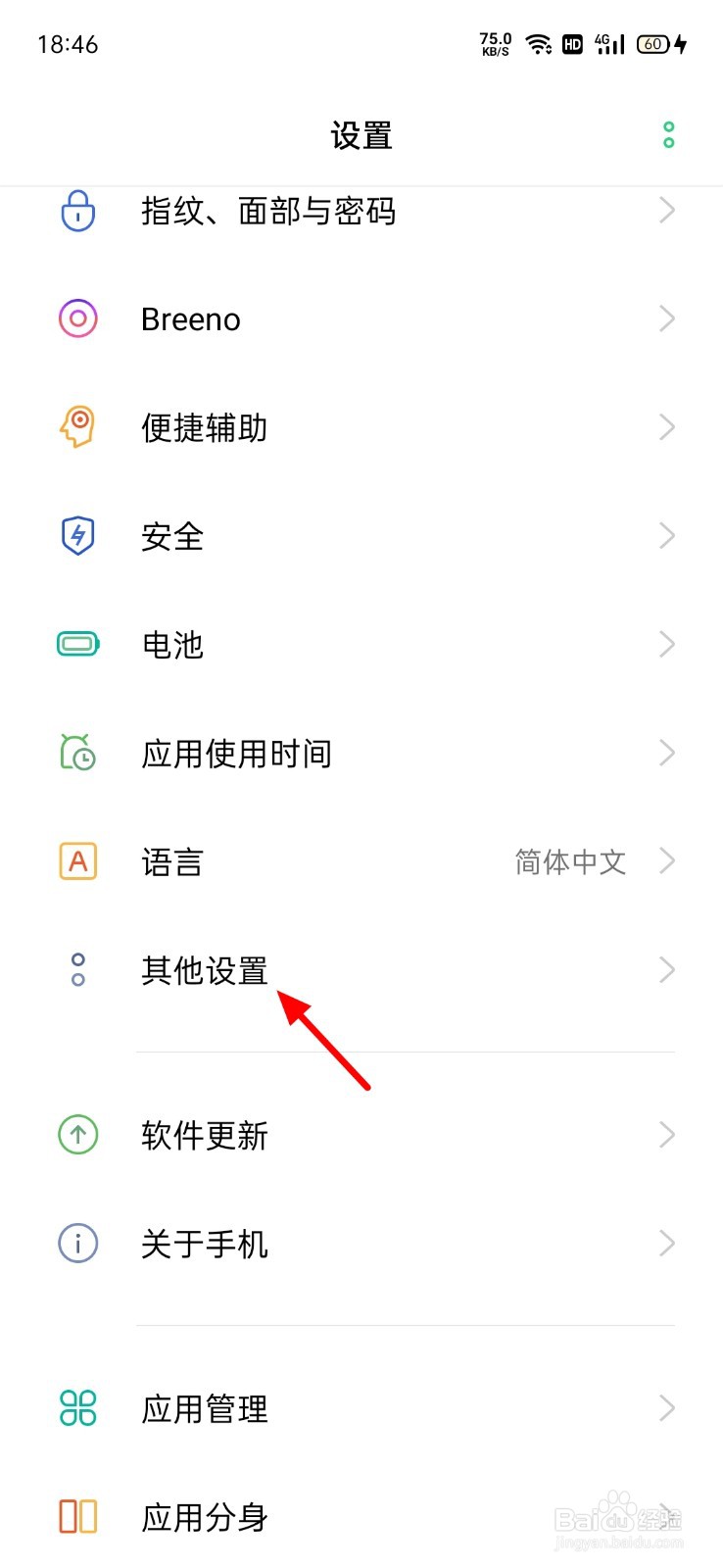Open 软件更新 to check for updates
Viewport: 723px width, 1568px height.
pyautogui.click(x=204, y=1136)
